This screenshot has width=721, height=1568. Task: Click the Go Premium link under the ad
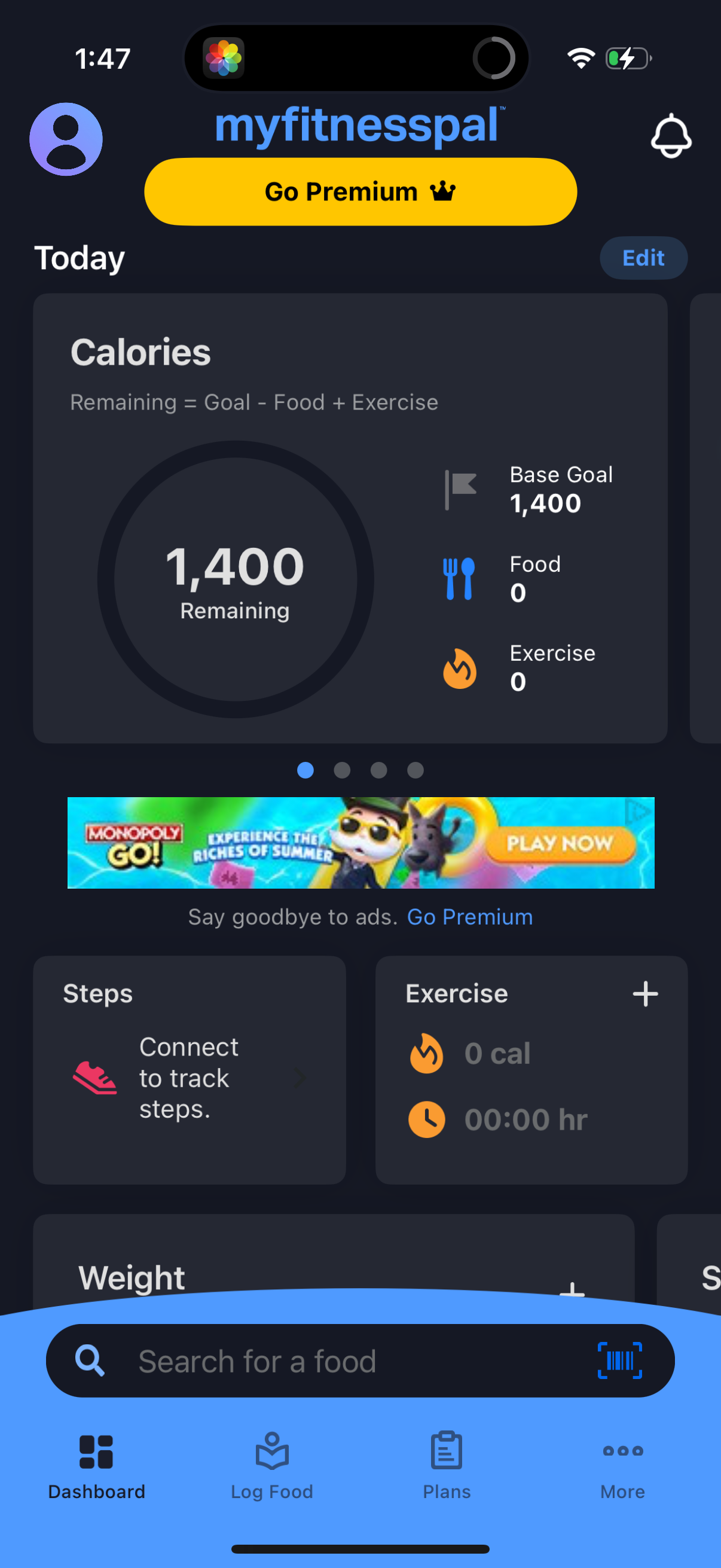tap(470, 917)
